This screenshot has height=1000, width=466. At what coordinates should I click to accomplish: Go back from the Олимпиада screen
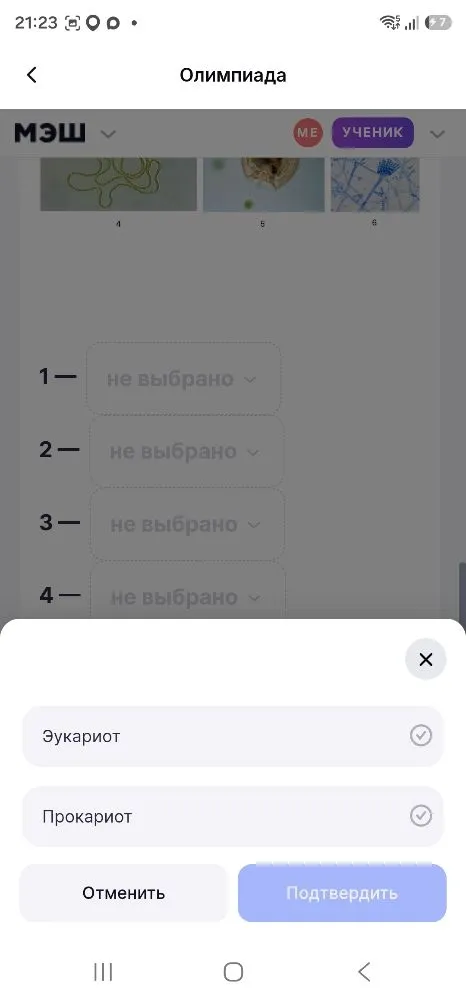pos(32,75)
